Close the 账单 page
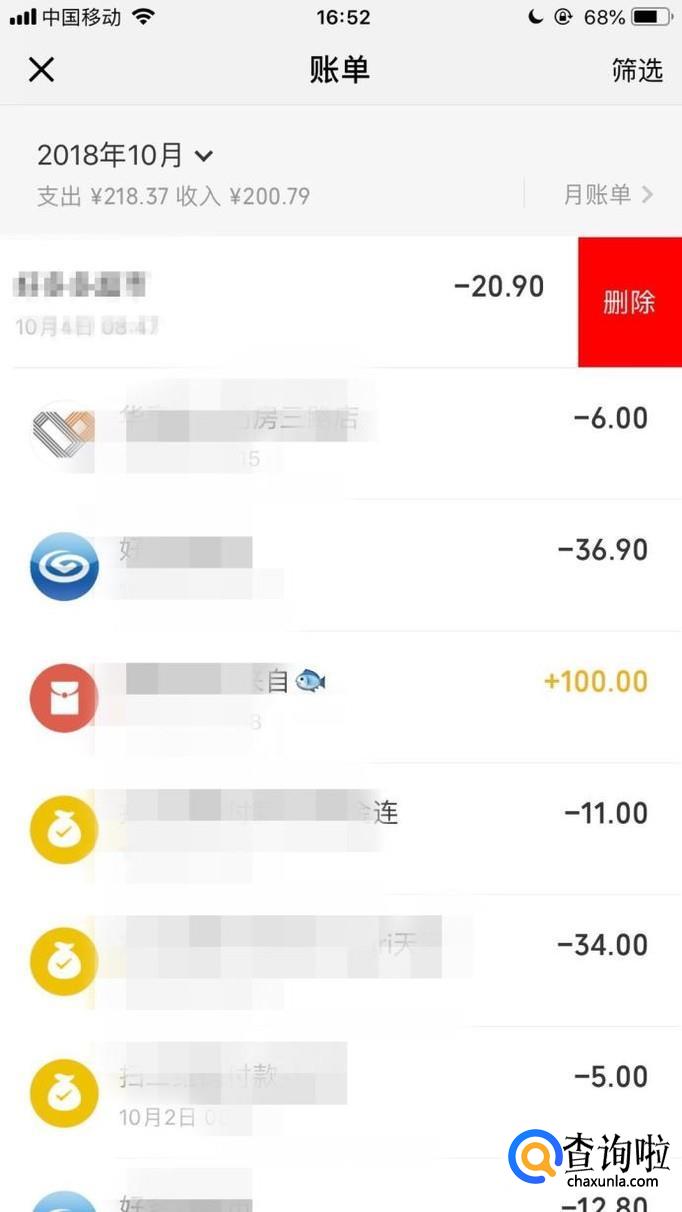This screenshot has width=682, height=1212. pyautogui.click(x=41, y=70)
